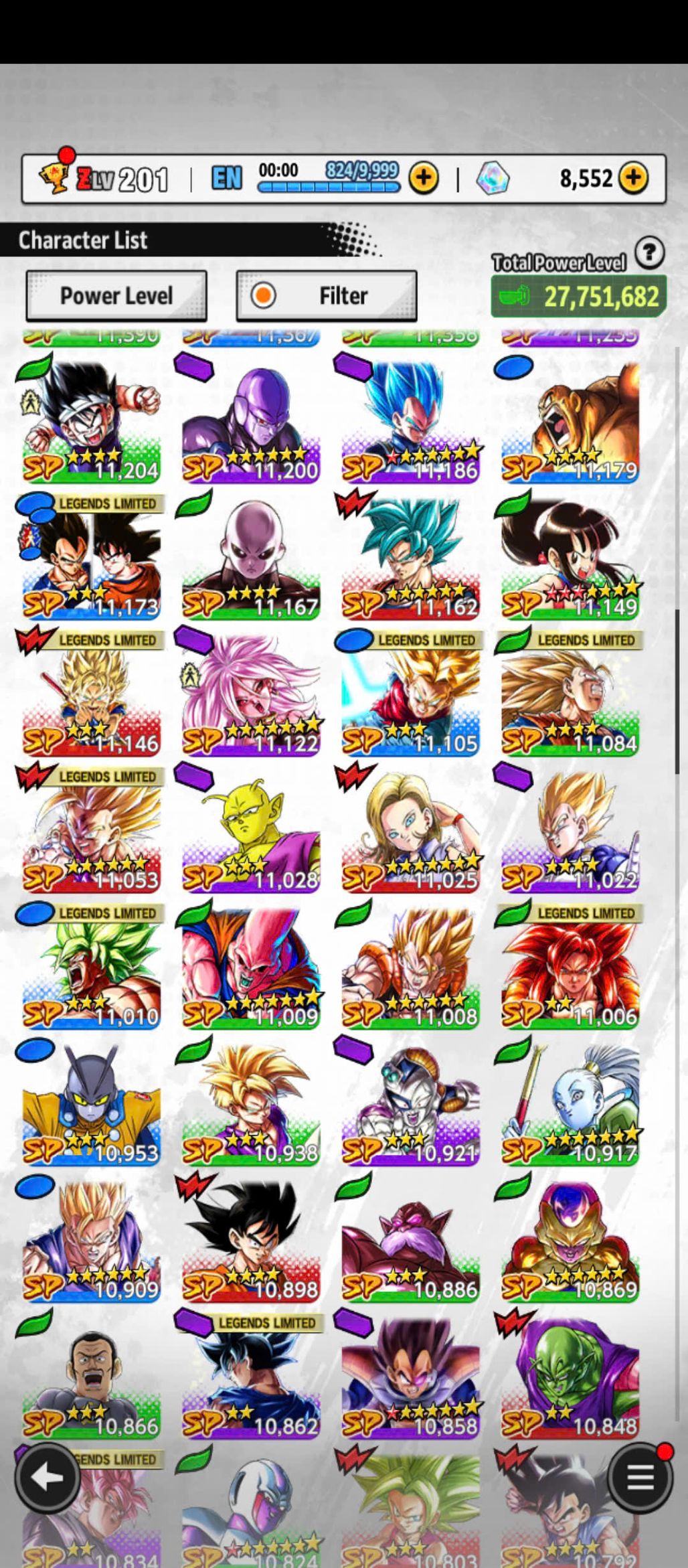Select Vegeta Blue card with 11,186
Viewport: 688px width, 1568px height.
coord(411,422)
